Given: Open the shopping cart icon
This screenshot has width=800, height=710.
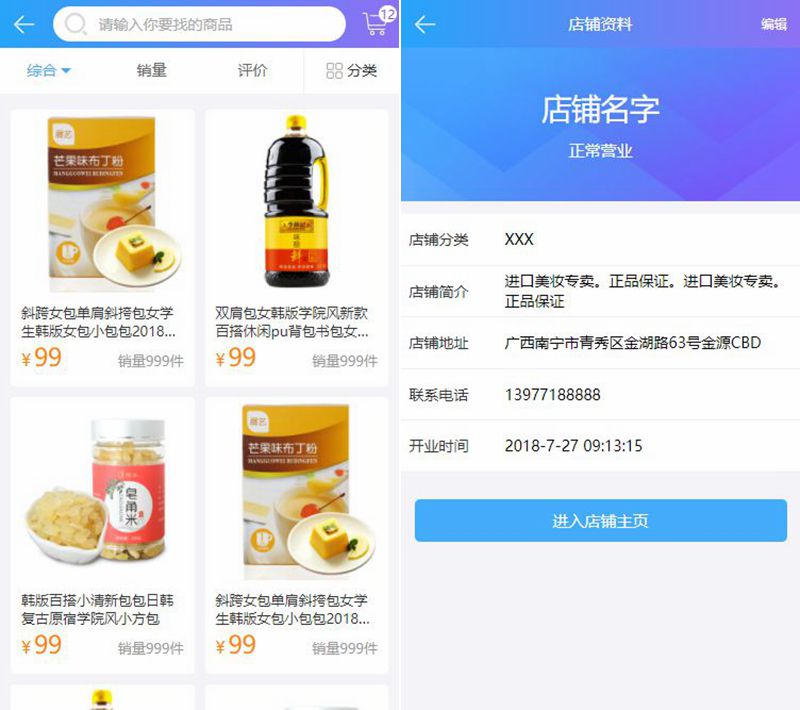Looking at the screenshot, I should tap(376, 23).
